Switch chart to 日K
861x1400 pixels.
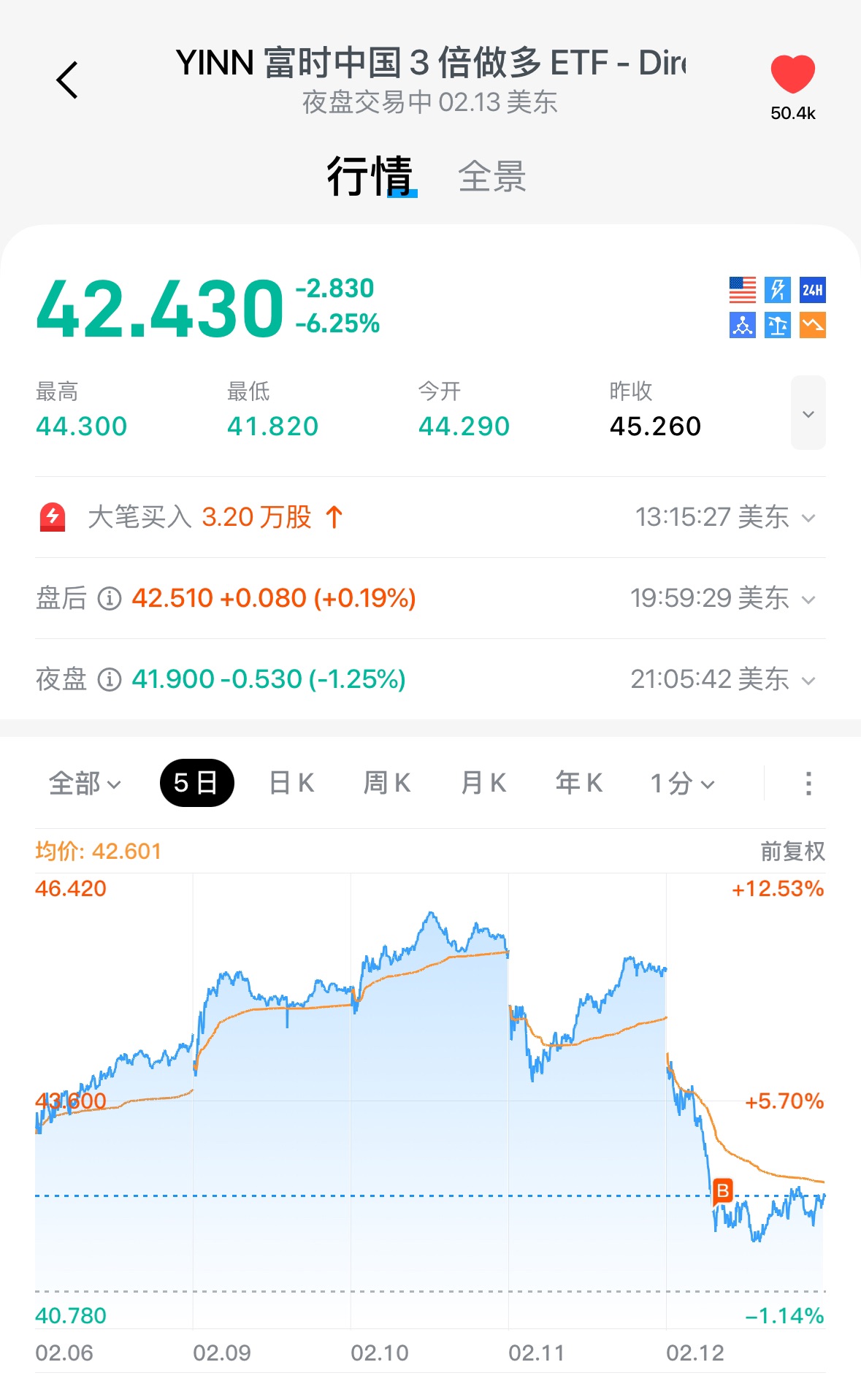click(x=291, y=784)
